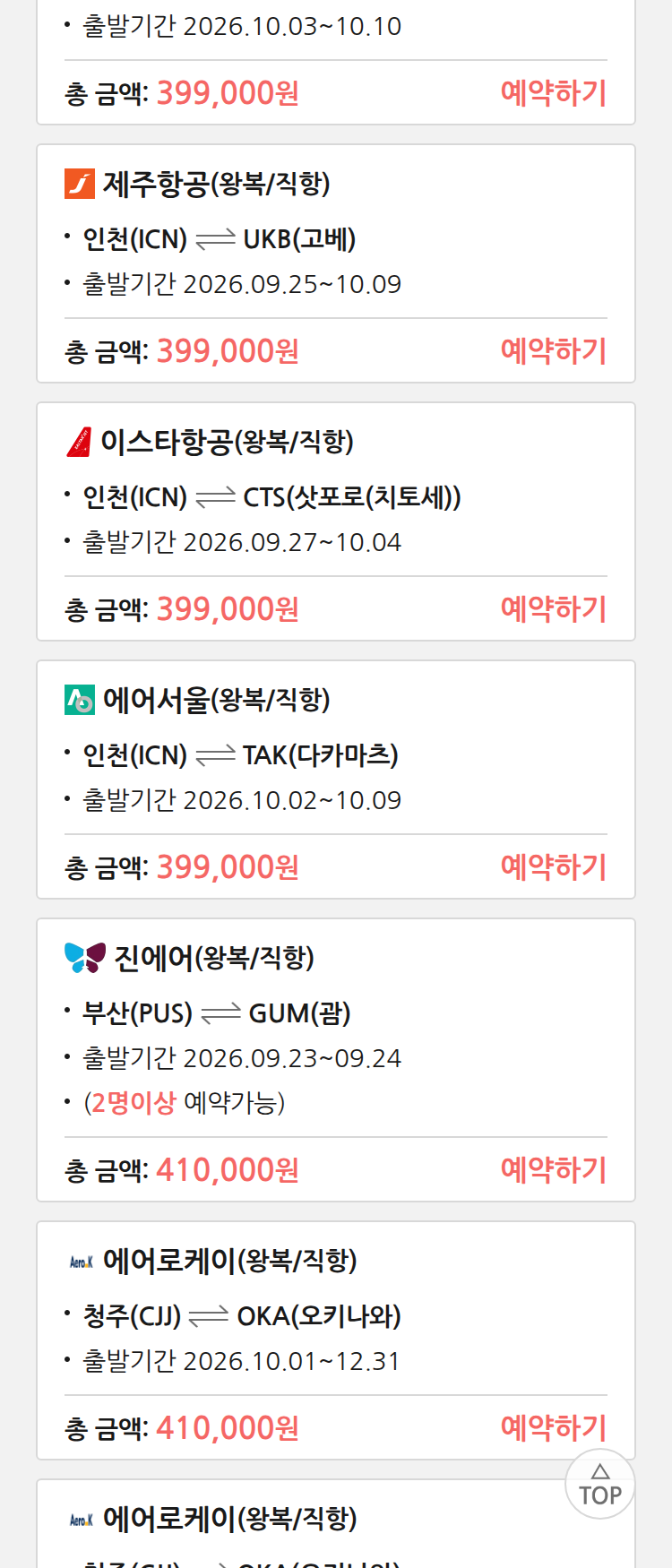Jump back to top with the TOP button

[600, 1484]
